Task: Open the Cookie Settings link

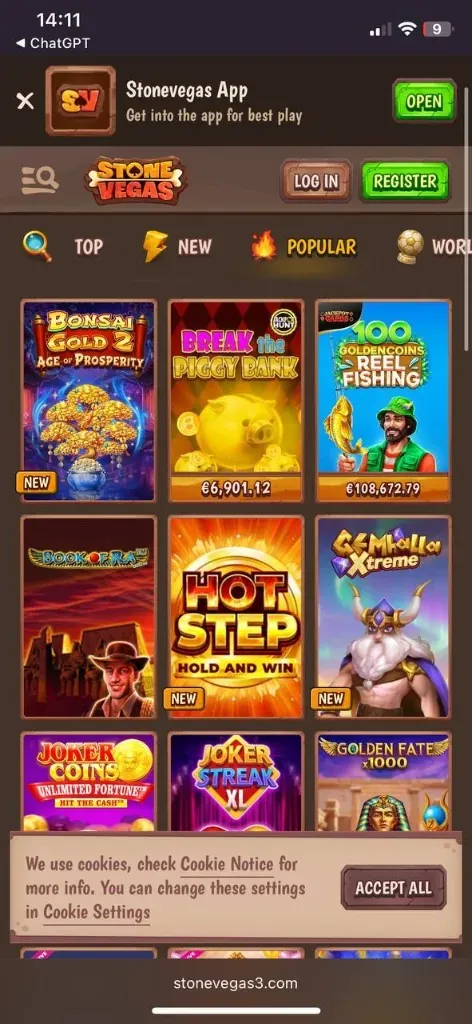Action: [x=97, y=912]
